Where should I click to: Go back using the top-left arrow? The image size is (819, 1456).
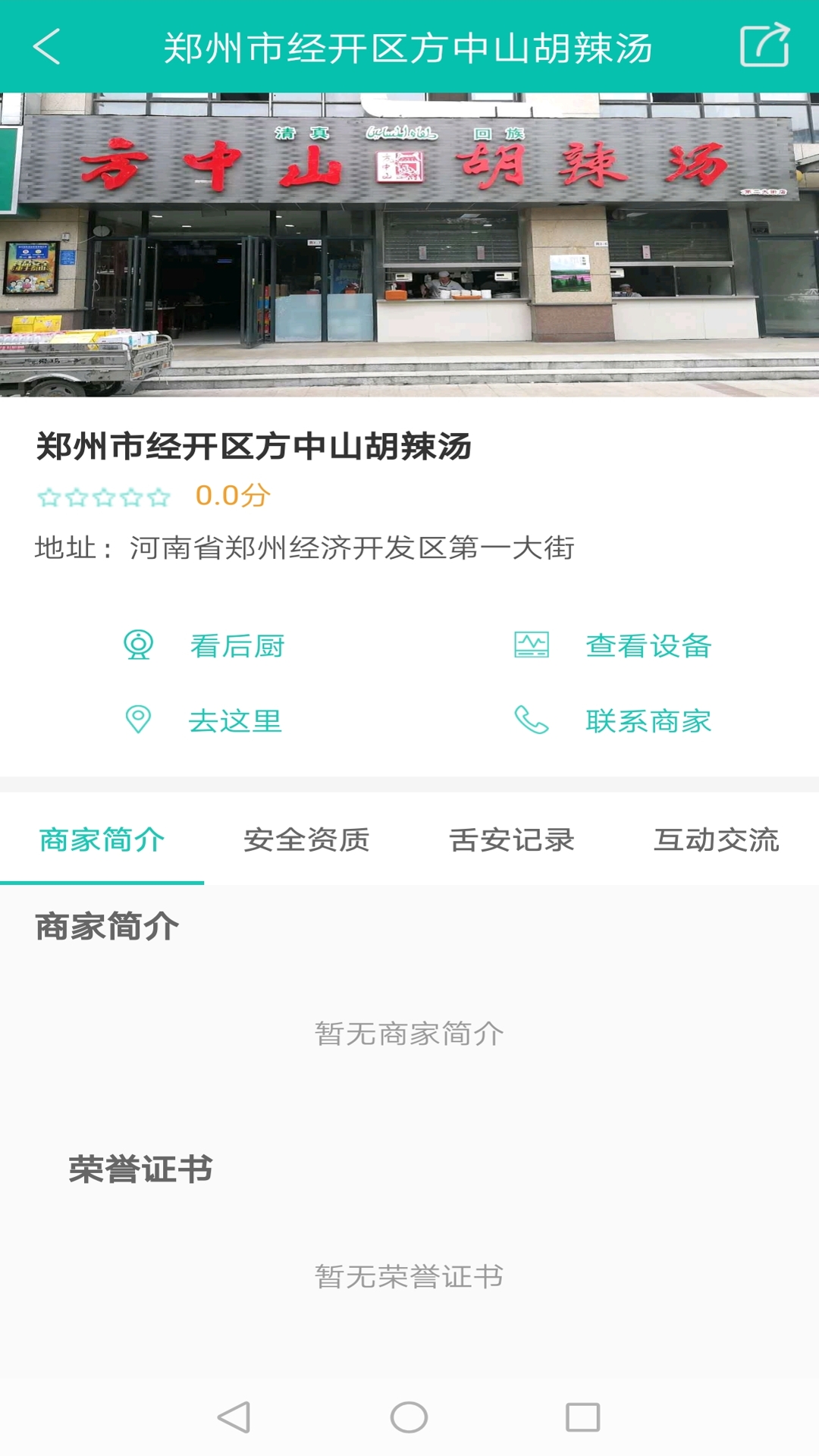pyautogui.click(x=47, y=47)
